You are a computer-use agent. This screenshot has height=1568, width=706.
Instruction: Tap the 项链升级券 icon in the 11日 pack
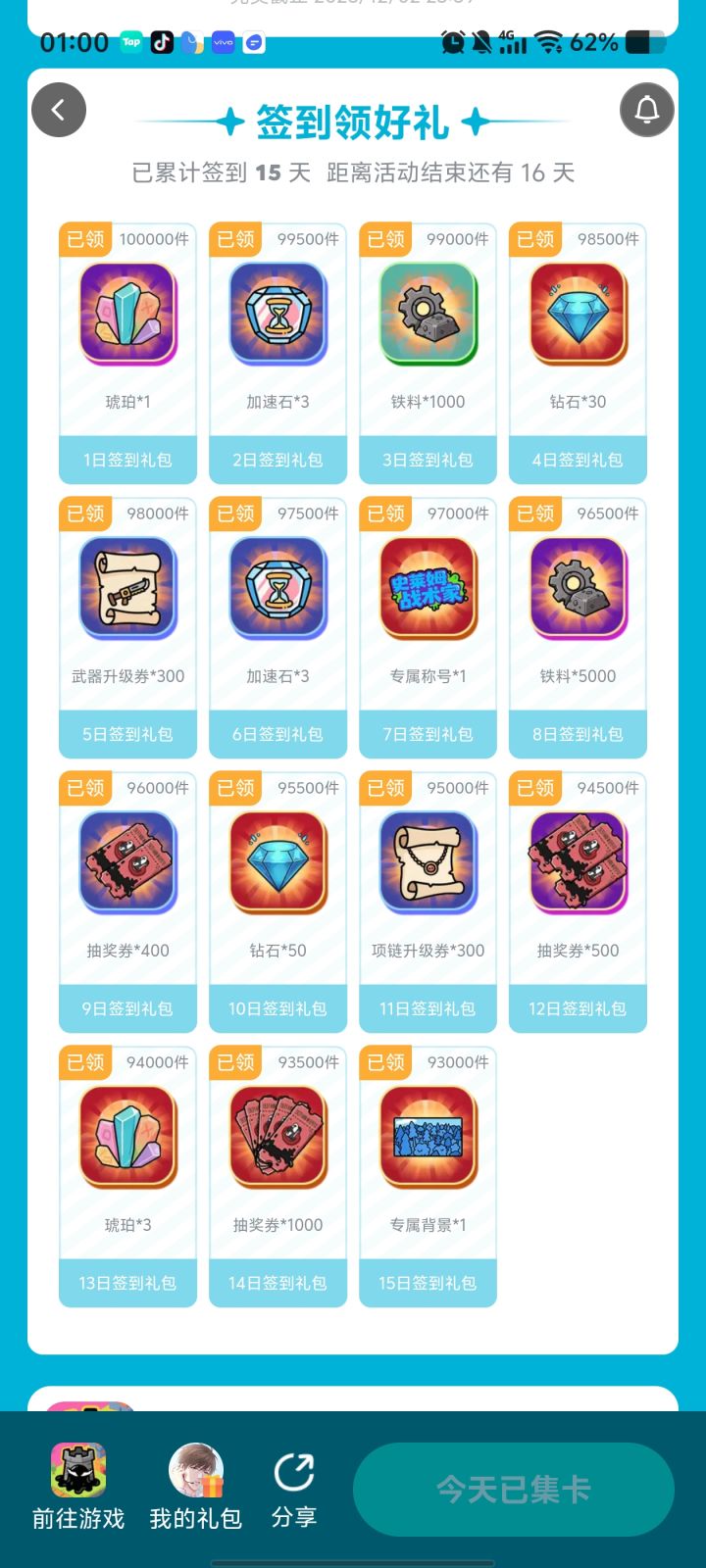click(428, 862)
